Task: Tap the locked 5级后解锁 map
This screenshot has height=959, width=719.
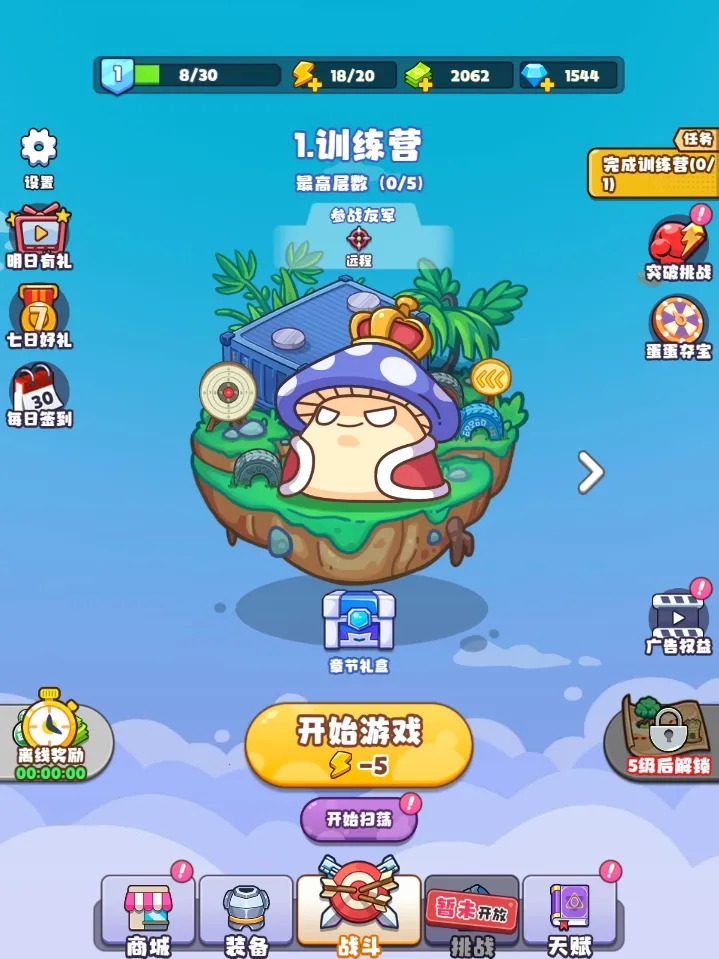Action: click(667, 737)
